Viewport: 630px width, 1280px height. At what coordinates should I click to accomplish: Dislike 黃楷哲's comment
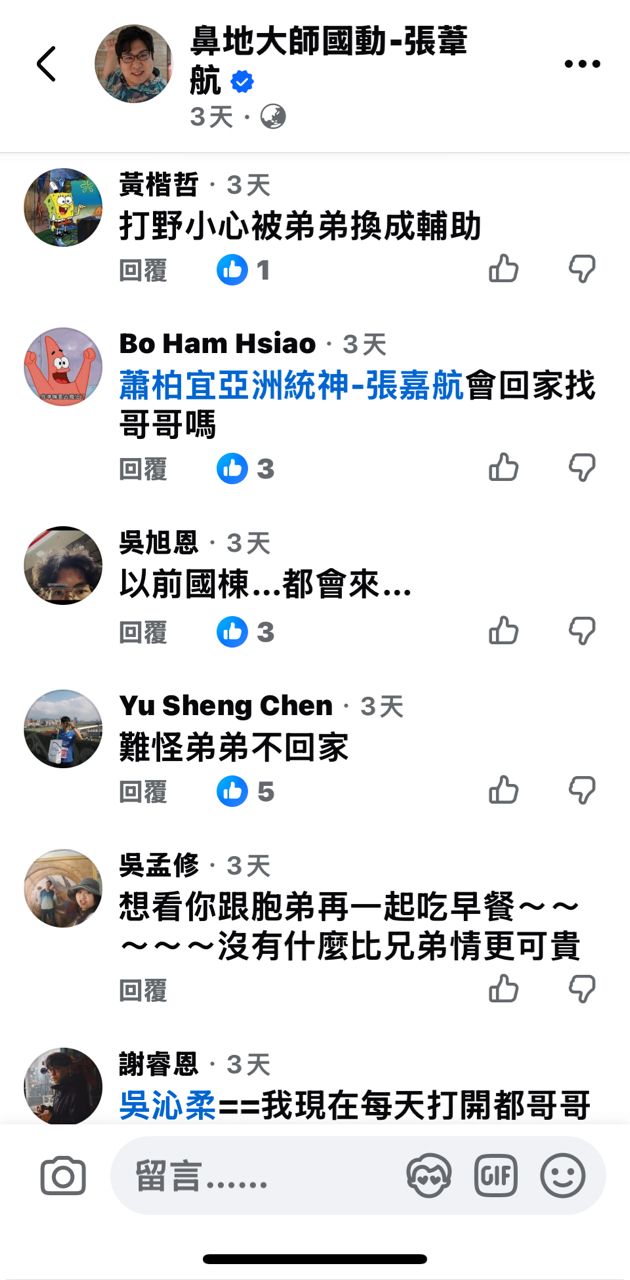(582, 269)
